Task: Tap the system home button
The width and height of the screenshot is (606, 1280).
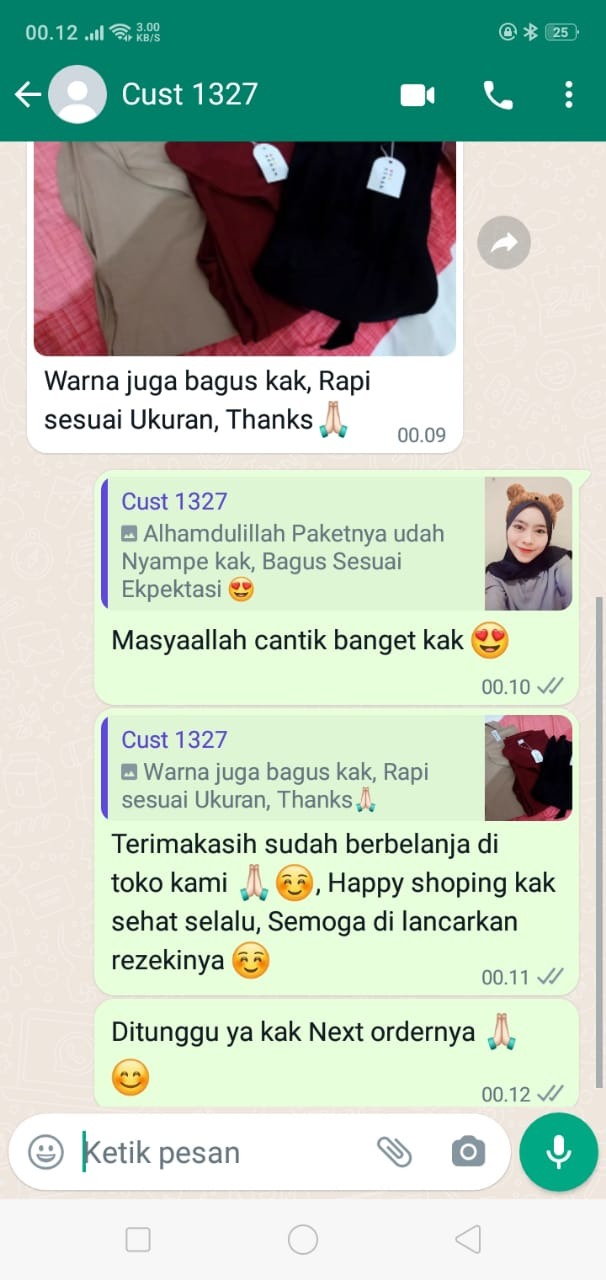Action: tap(303, 1240)
